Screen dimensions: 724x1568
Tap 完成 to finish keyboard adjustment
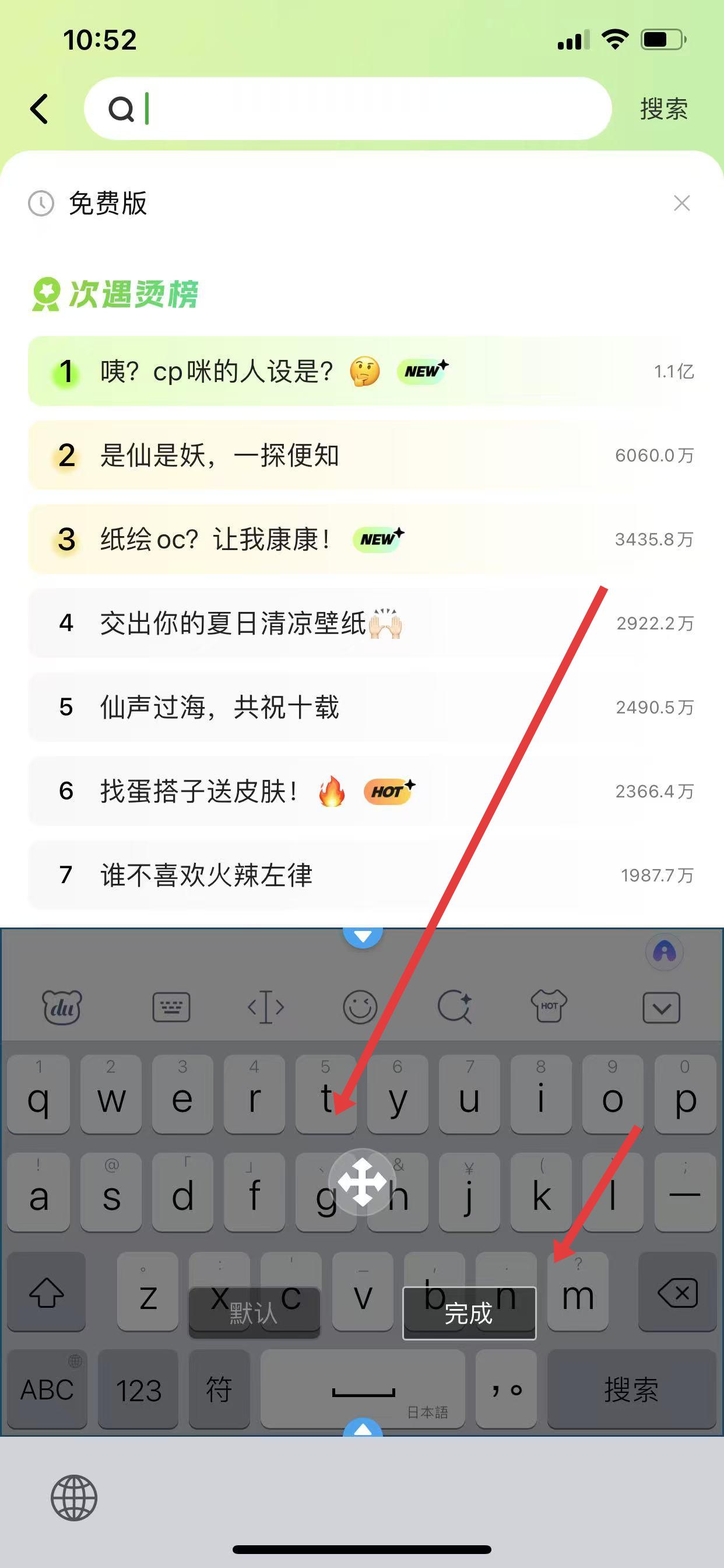click(x=469, y=1314)
